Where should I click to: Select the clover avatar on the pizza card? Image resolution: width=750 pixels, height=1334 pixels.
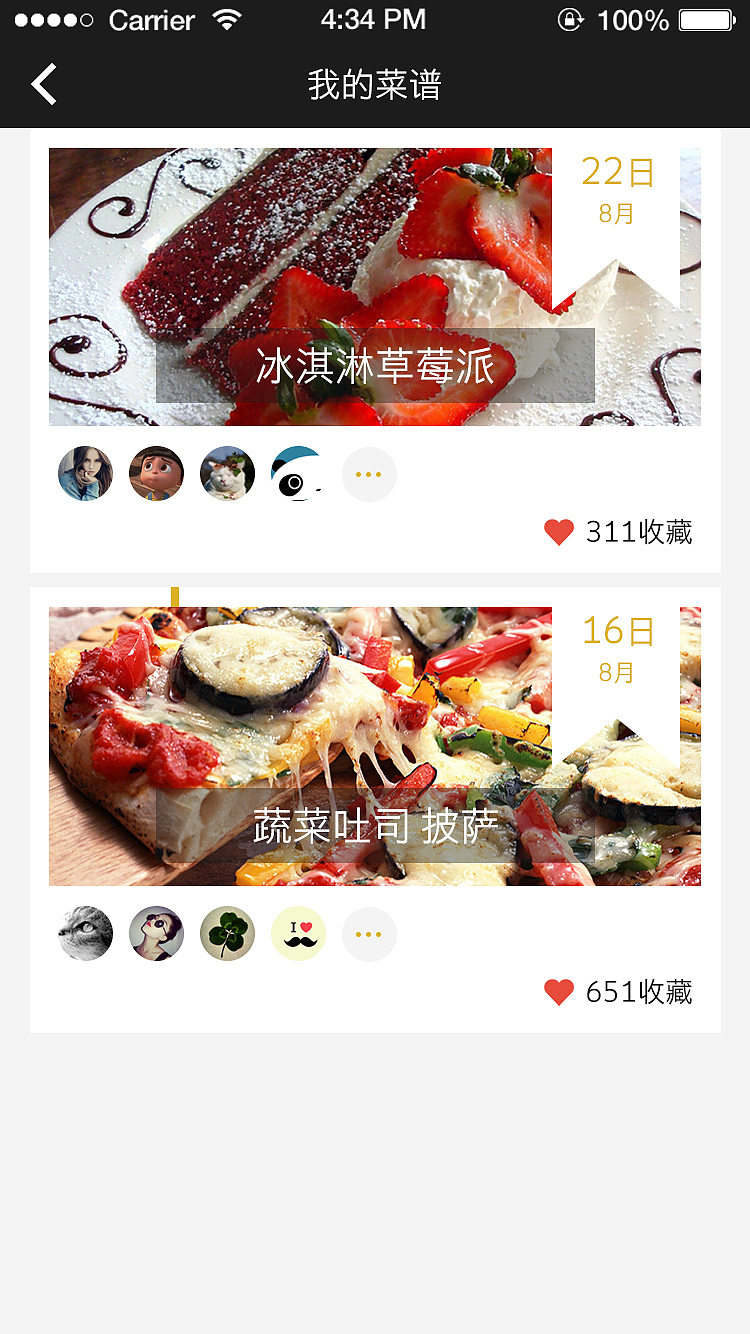click(227, 934)
